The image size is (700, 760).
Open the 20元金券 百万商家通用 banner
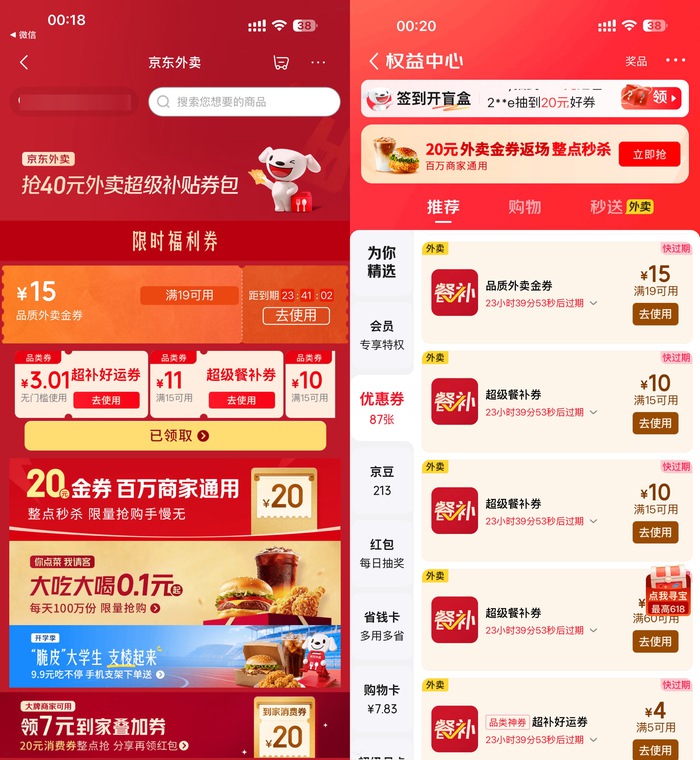click(x=175, y=499)
